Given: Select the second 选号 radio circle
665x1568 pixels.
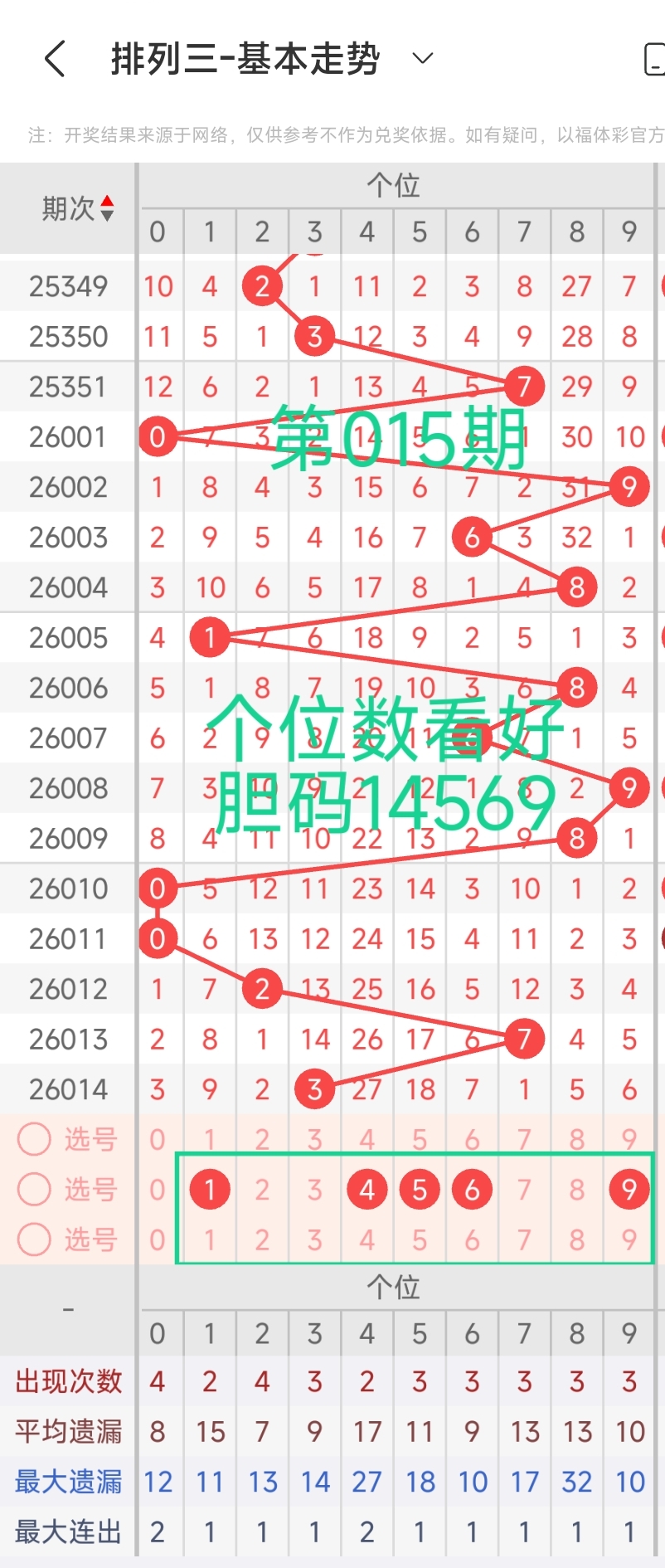Looking at the screenshot, I should pos(34,1190).
